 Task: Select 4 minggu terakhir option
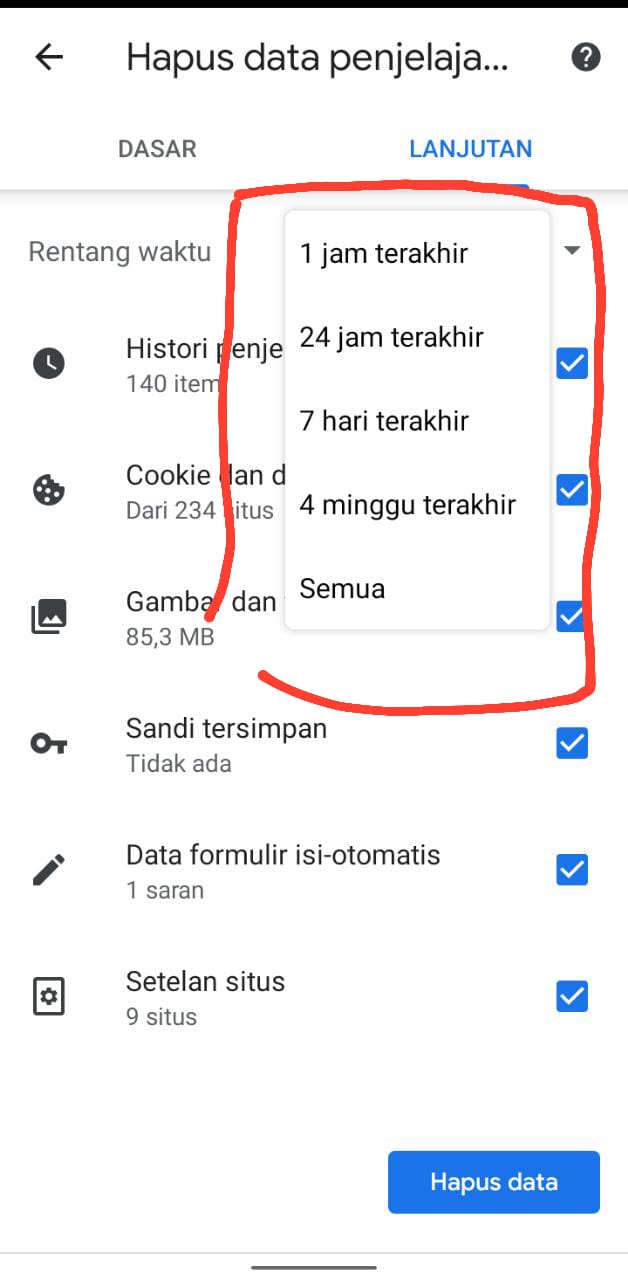[x=408, y=505]
